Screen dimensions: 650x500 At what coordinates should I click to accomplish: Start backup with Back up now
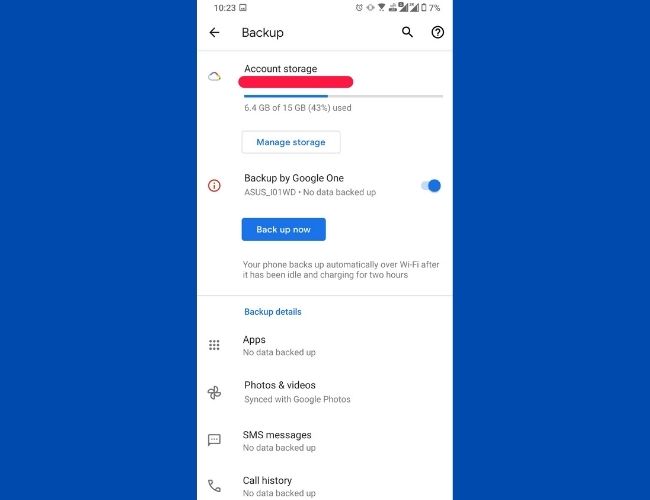[283, 229]
